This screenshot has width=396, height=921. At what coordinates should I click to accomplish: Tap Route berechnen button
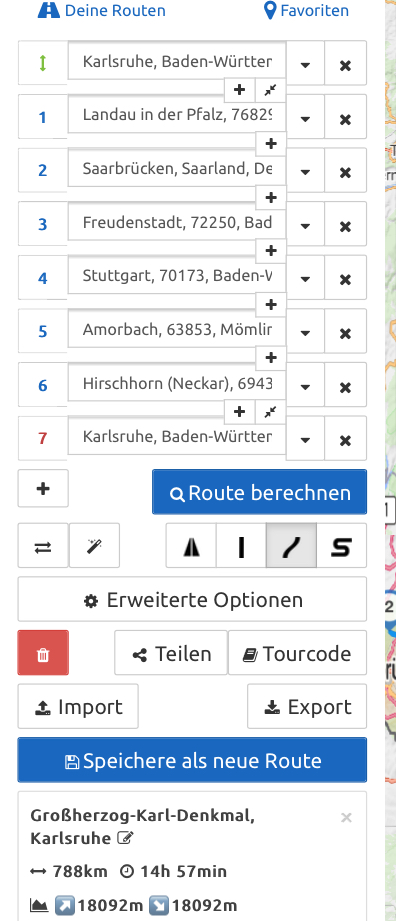click(x=259, y=492)
